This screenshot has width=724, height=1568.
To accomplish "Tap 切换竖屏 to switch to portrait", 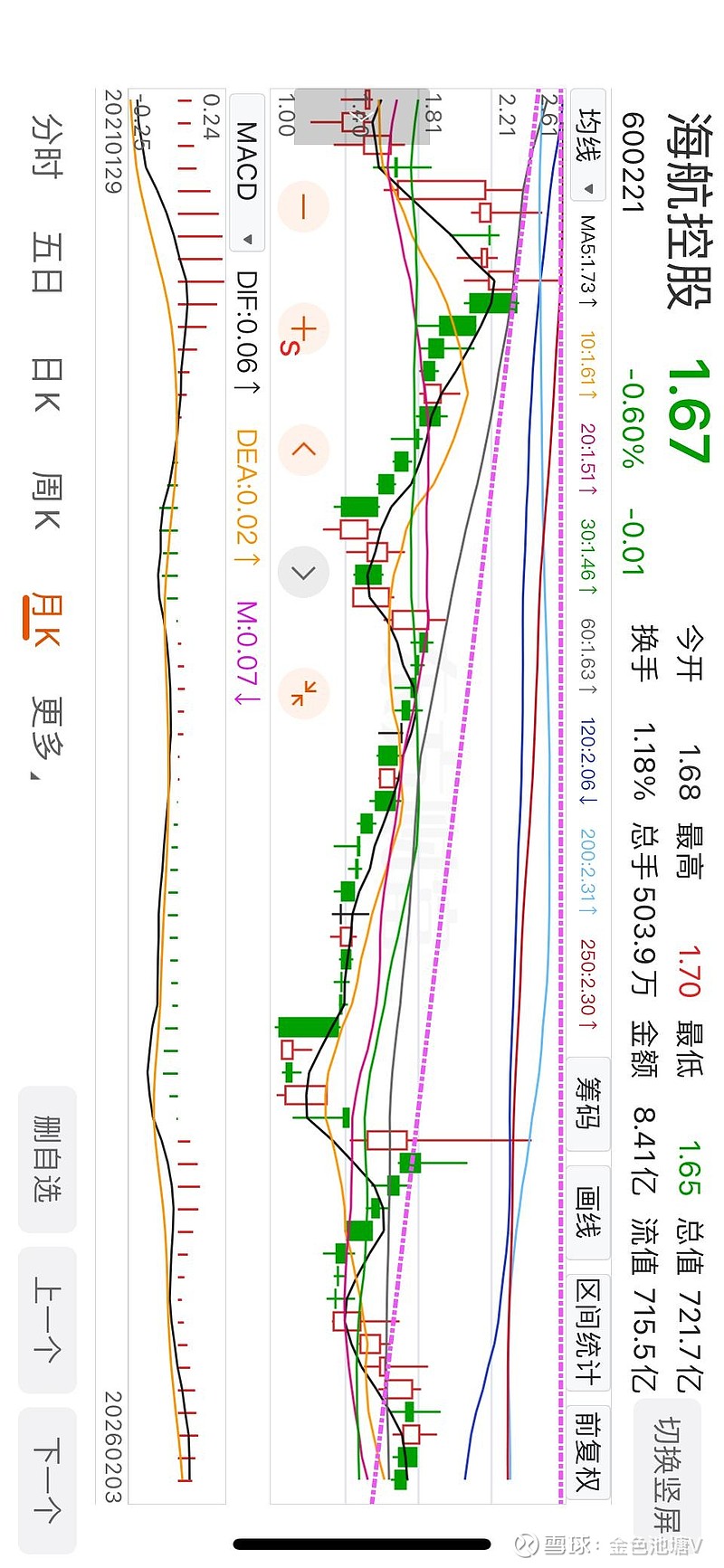I will tap(668, 1476).
